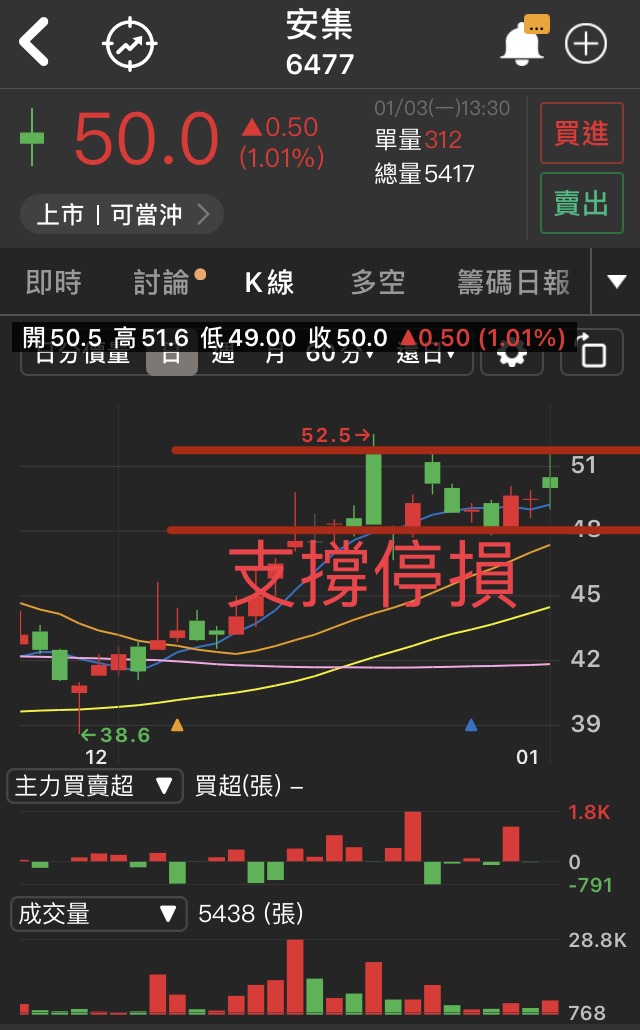The image size is (640, 1030).
Task: Expand the tab list dropdown arrow
Action: pos(616,282)
